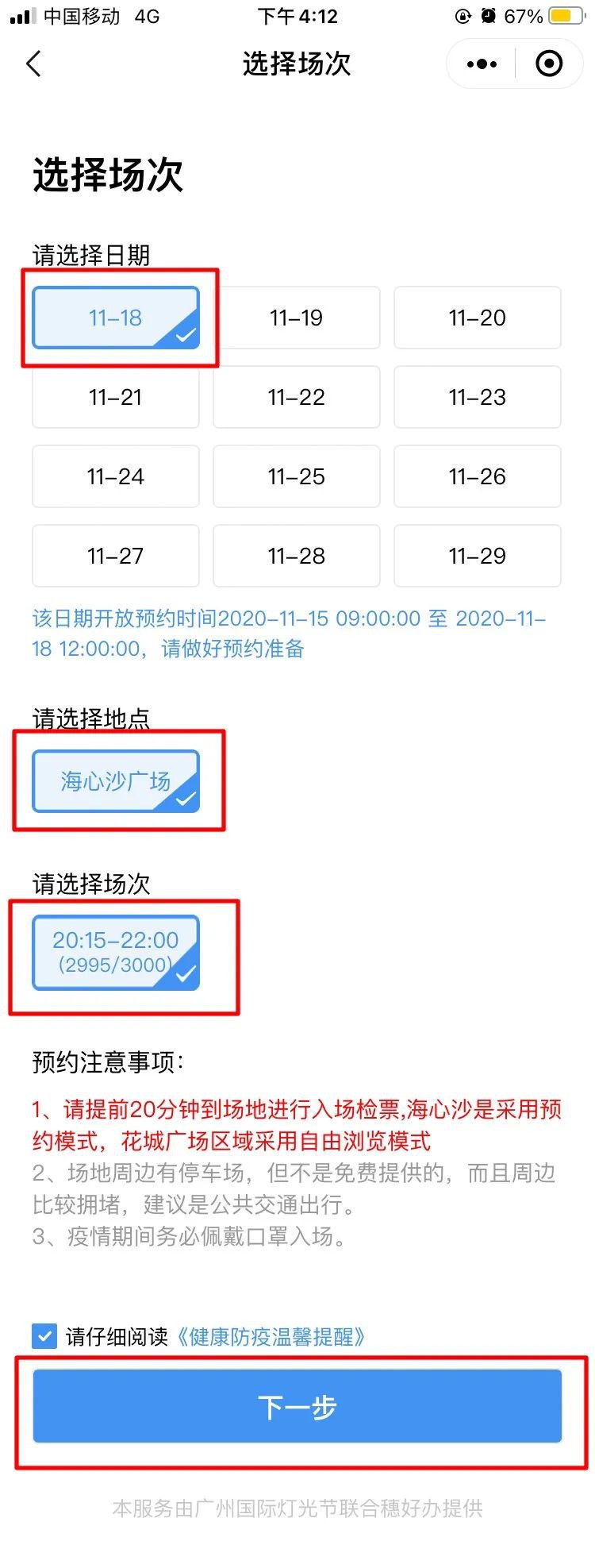
Task: Select date 11-21
Action: 116,397
